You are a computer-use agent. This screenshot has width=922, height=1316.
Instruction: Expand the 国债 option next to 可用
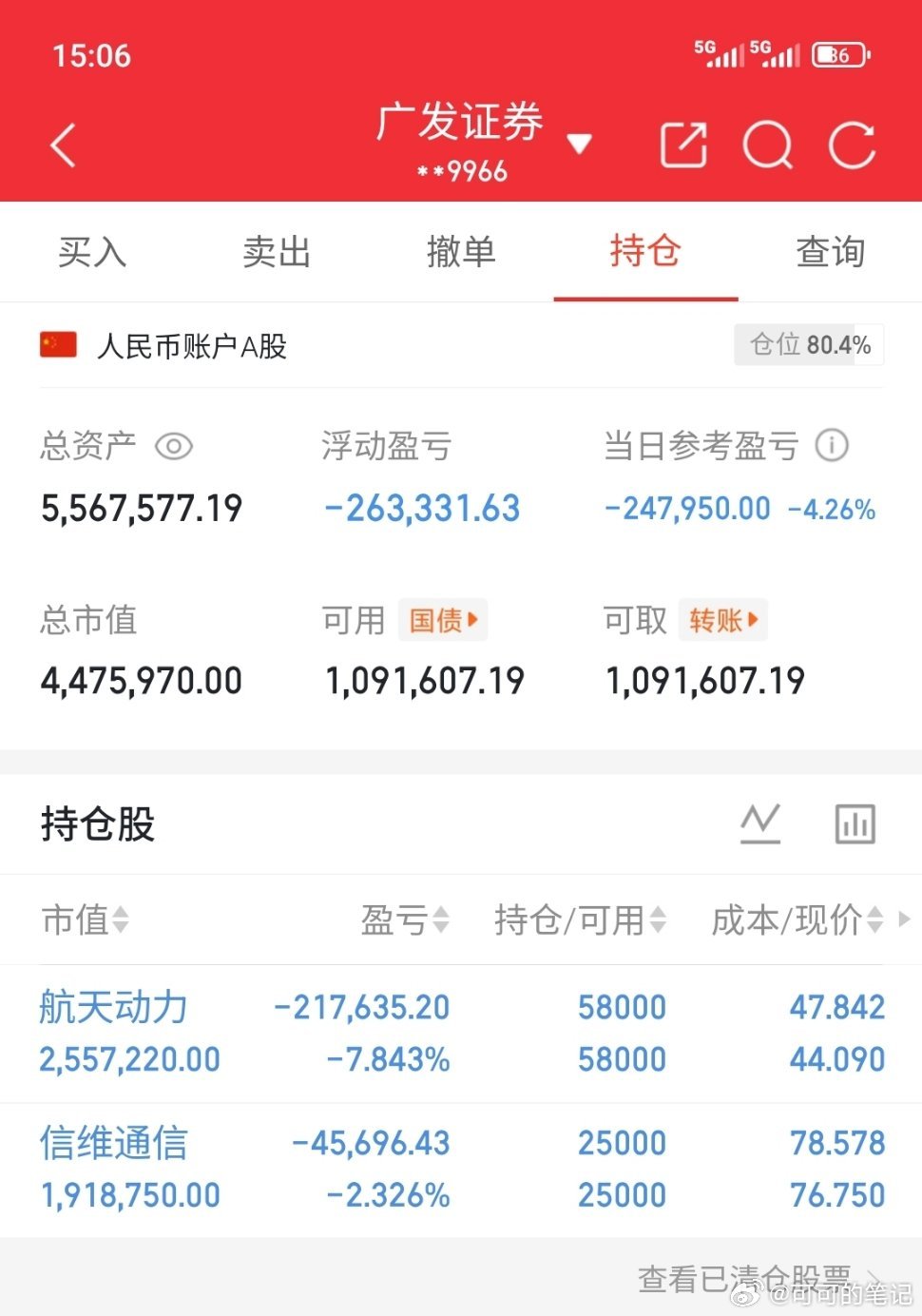[442, 620]
